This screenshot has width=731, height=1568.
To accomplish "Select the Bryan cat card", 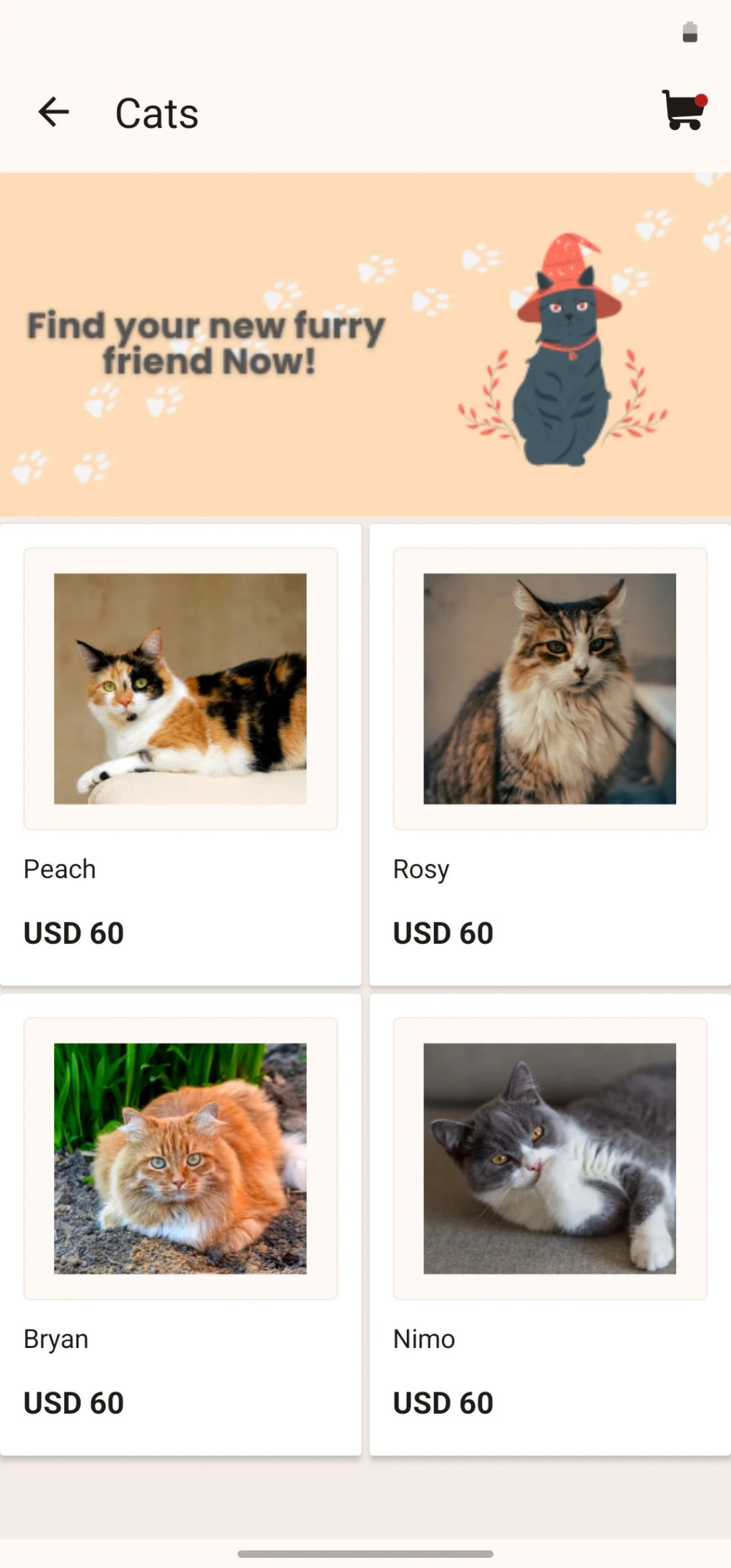I will tap(181, 1224).
